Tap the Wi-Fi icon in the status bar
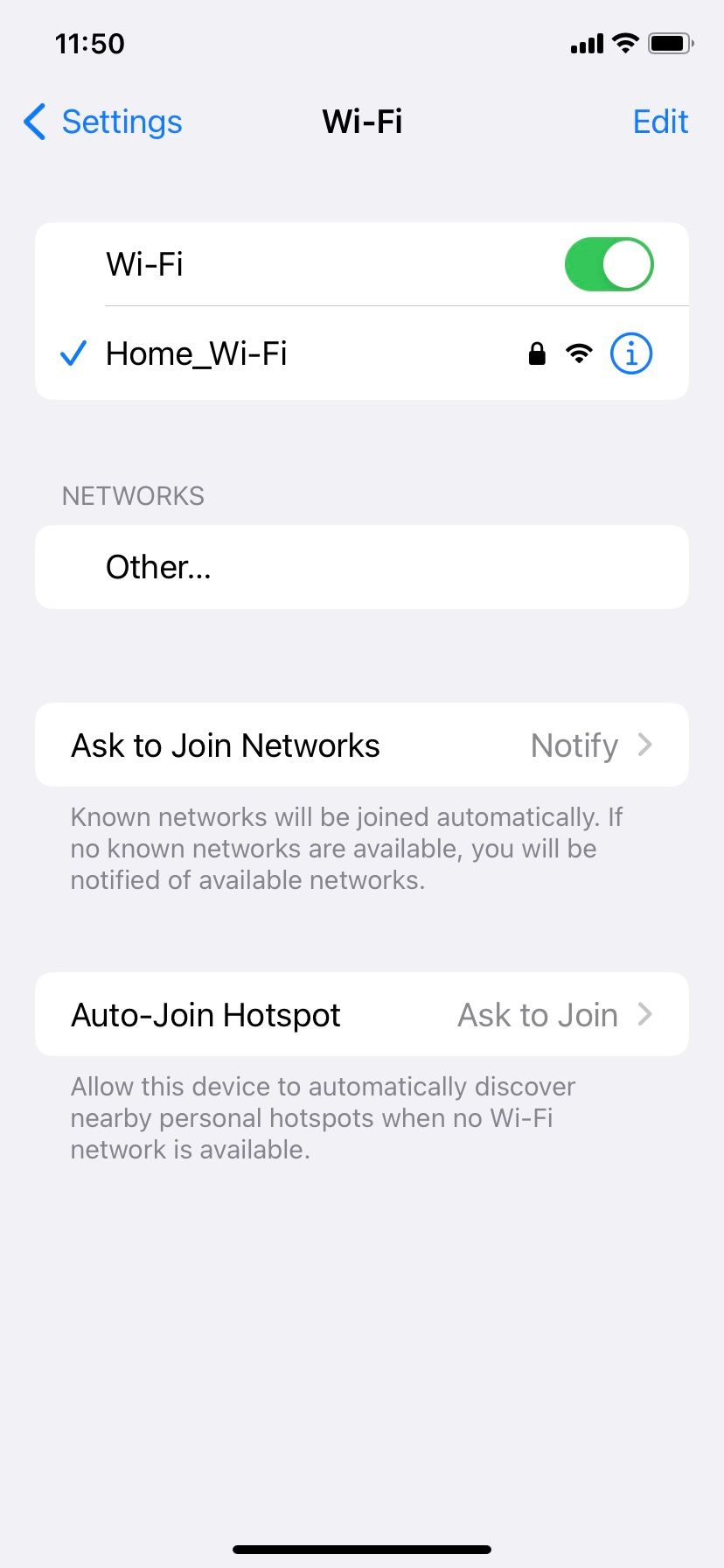Image resolution: width=724 pixels, height=1568 pixels. 623,44
